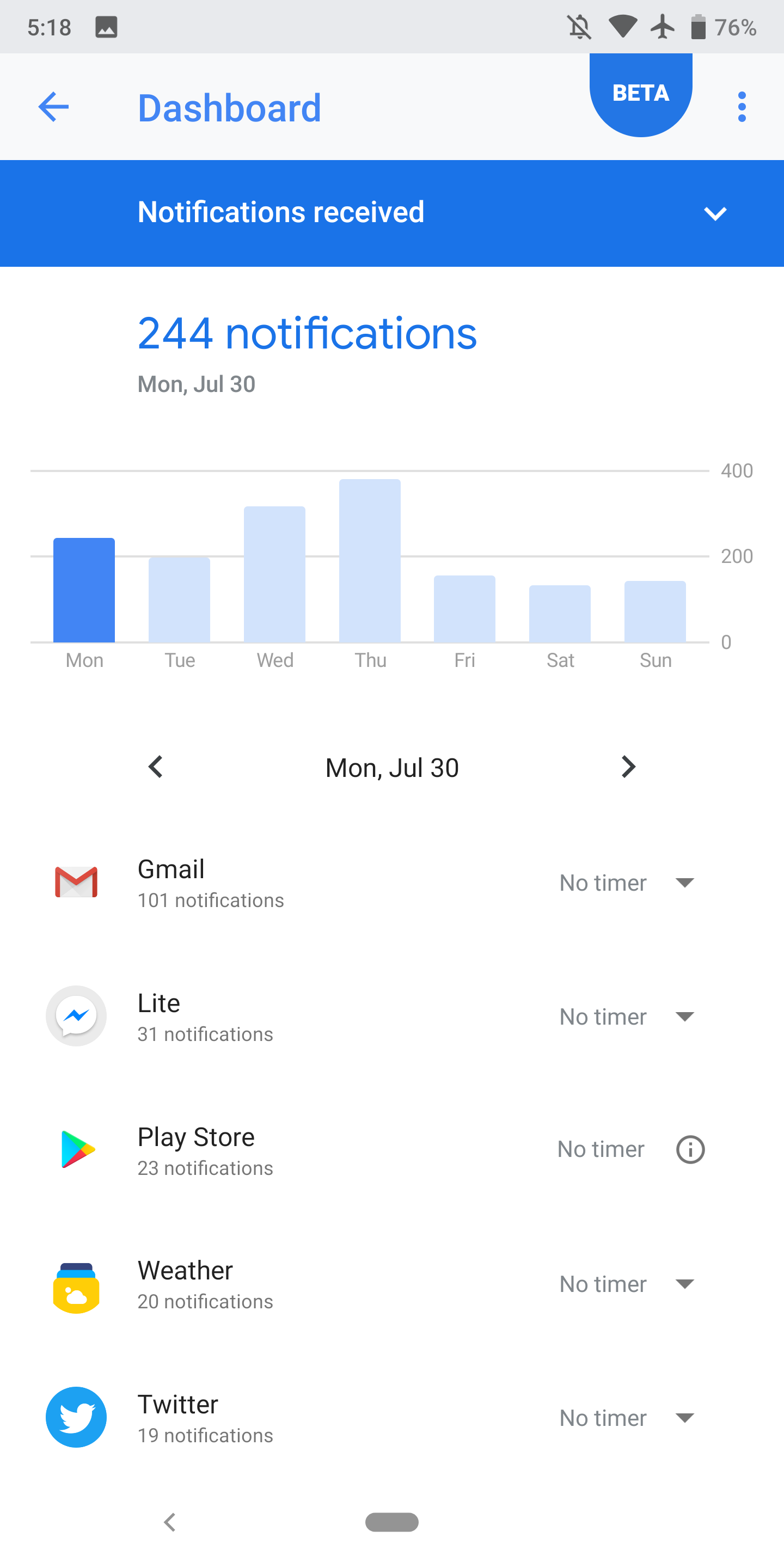The width and height of the screenshot is (784, 1568).
Task: Open the overflow menu
Action: [x=742, y=107]
